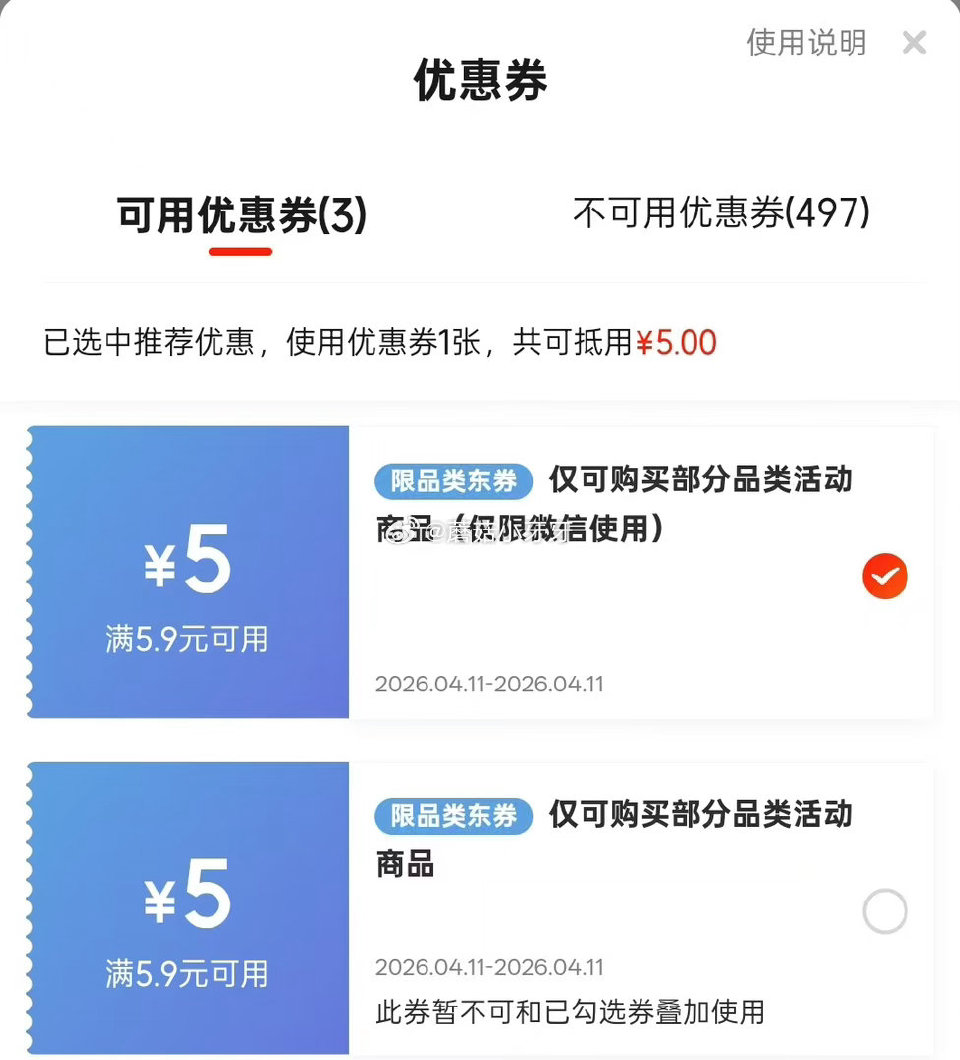960x1060 pixels.
Task: Click the 优惠券 dialog title
Action: click(x=480, y=83)
